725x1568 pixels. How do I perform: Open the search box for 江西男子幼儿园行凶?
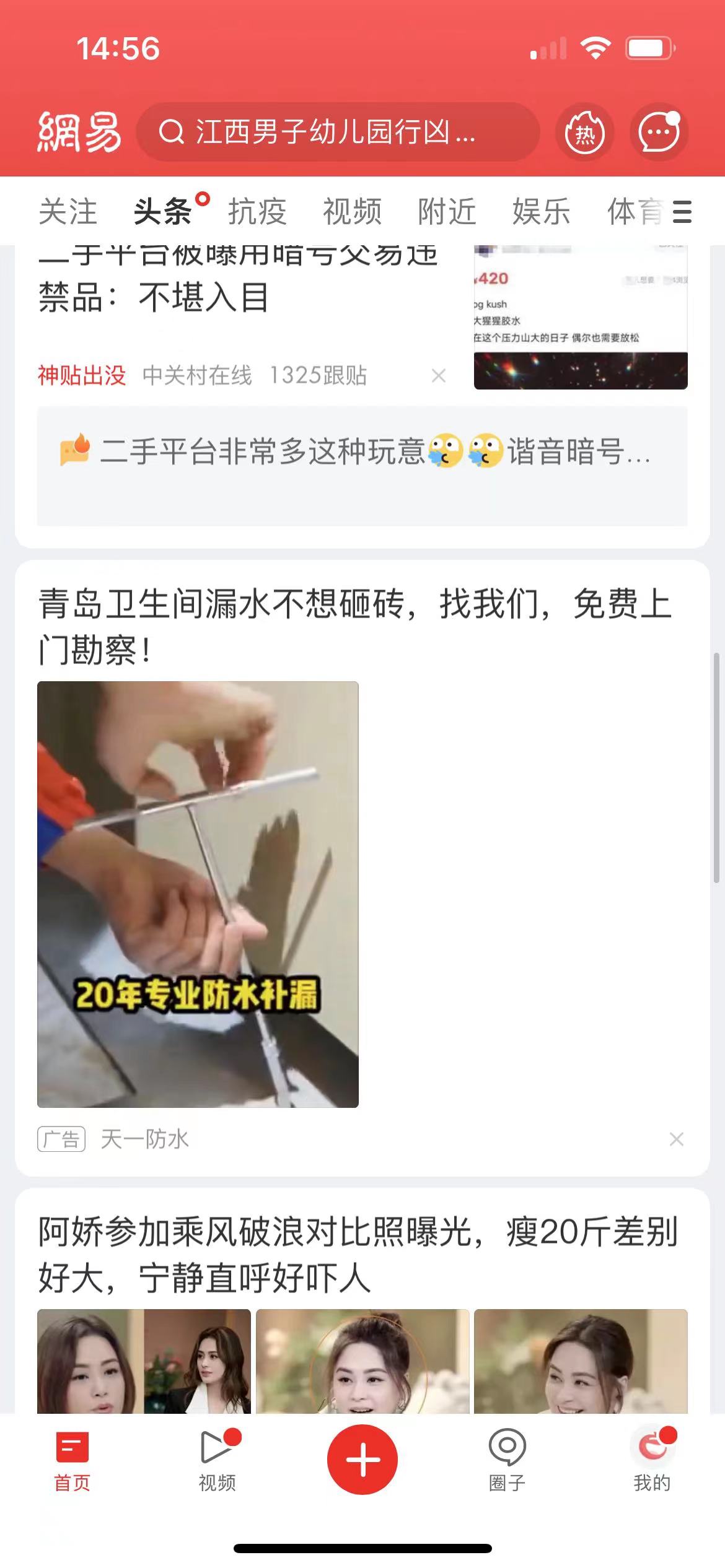[x=338, y=132]
